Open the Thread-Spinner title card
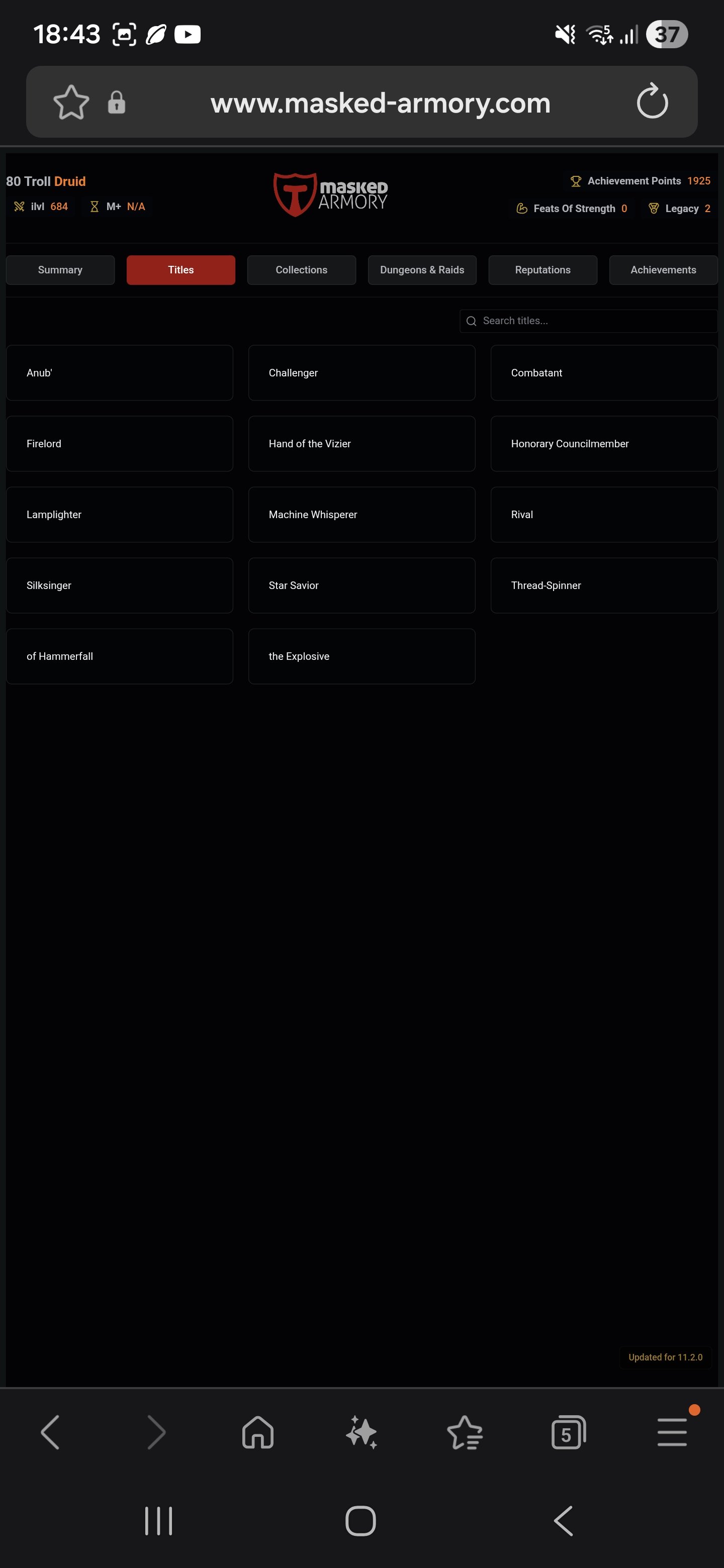This screenshot has height=1568, width=724. click(x=603, y=585)
